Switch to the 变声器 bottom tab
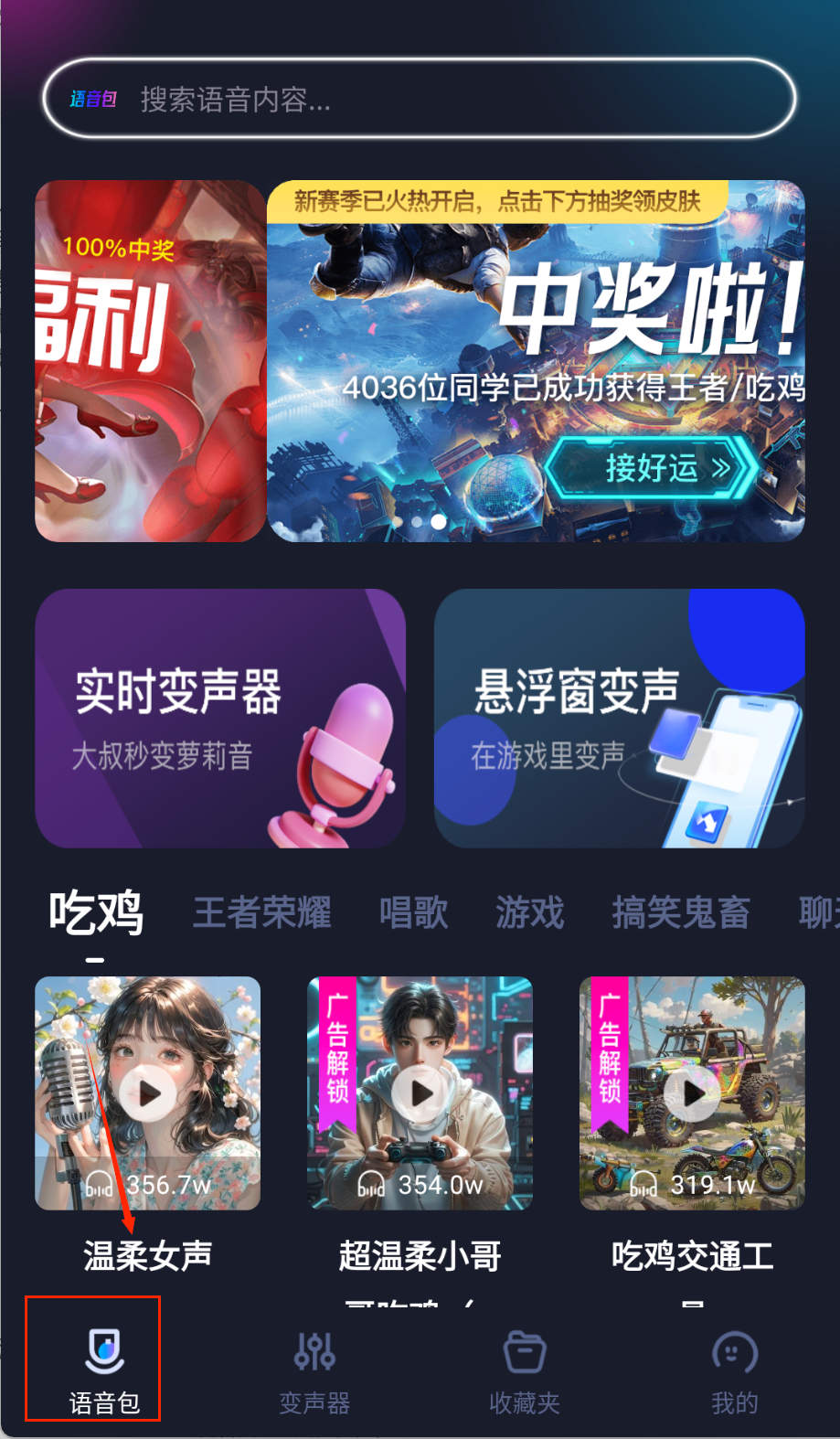 coord(314,1369)
